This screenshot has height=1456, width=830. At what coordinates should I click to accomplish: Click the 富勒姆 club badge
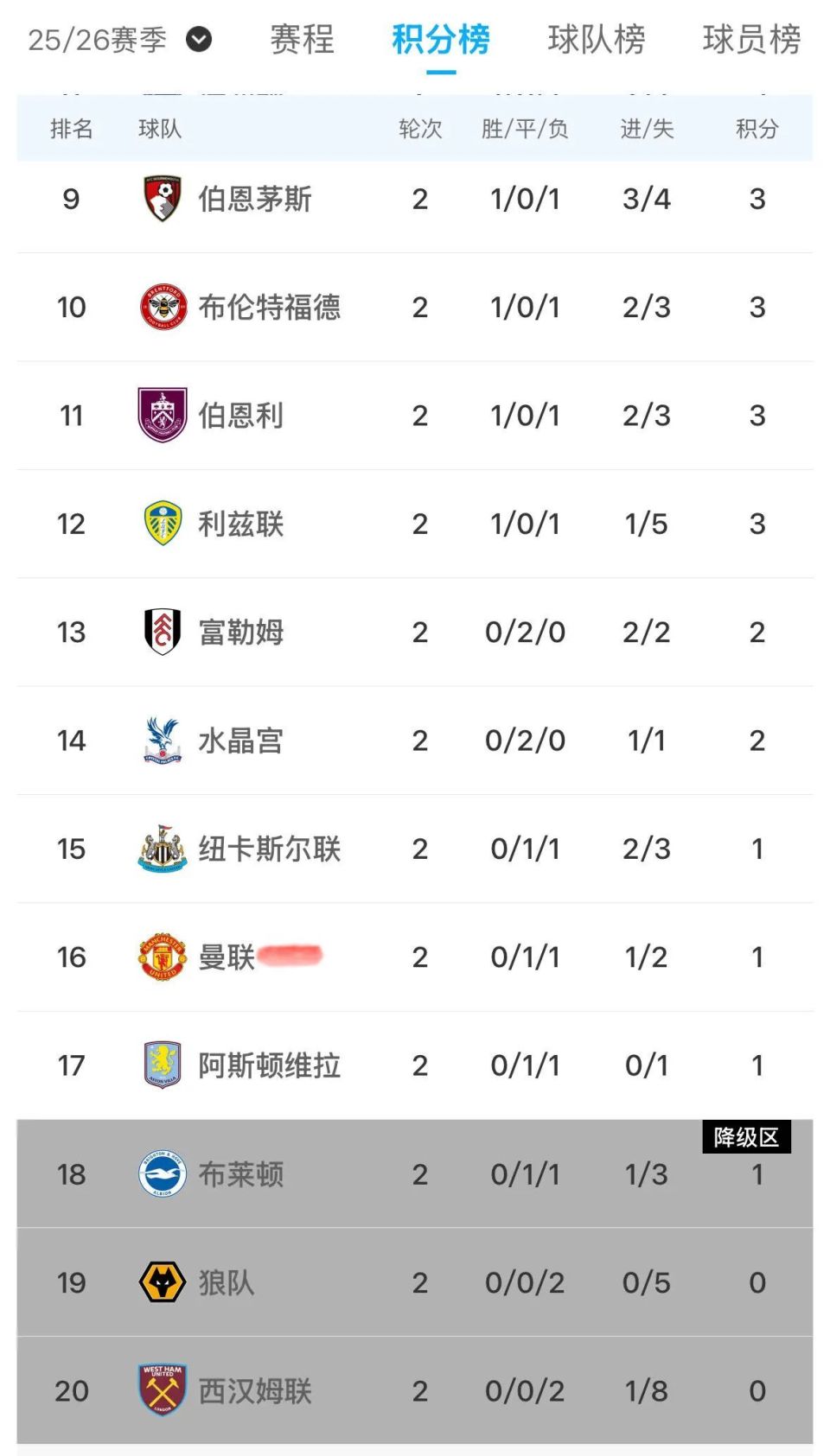(161, 632)
